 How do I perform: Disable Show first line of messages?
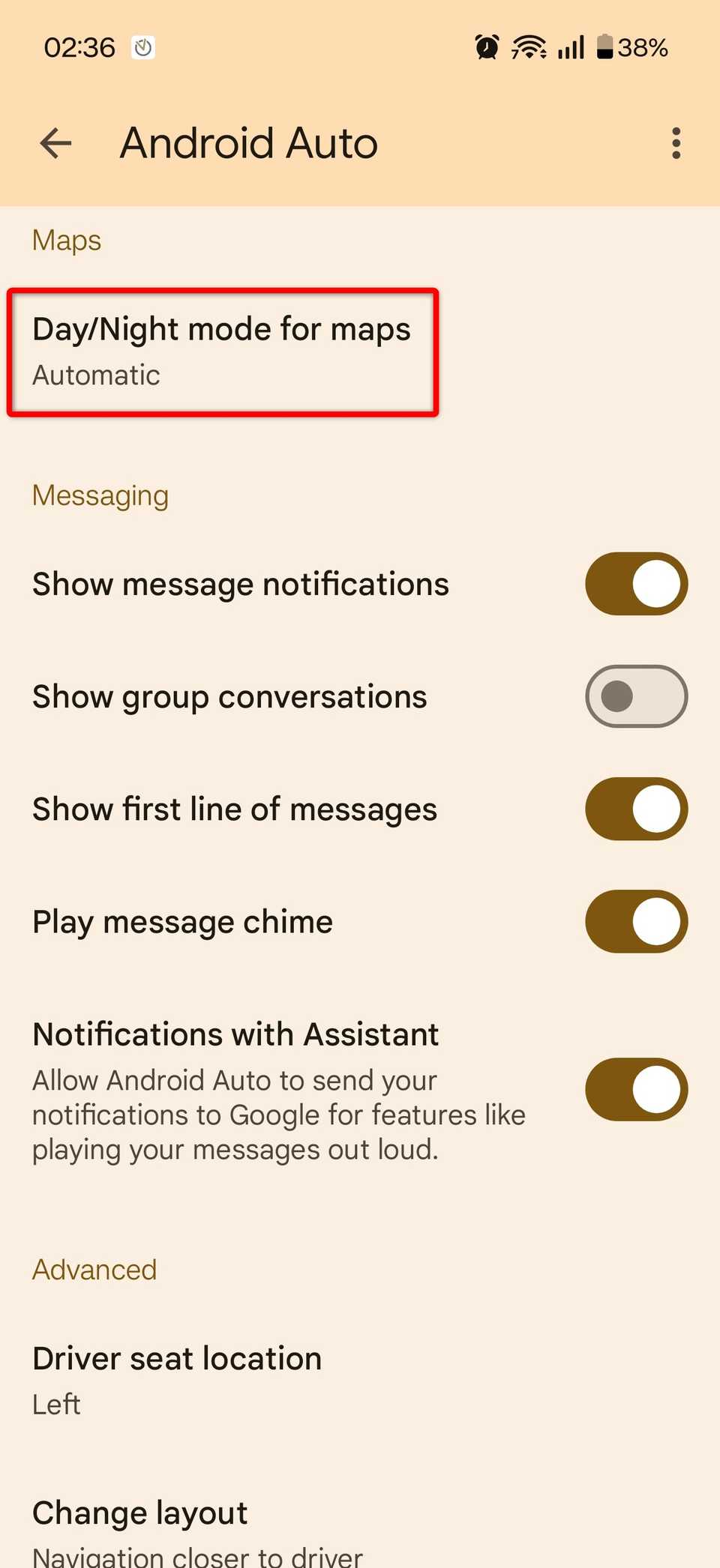pyautogui.click(x=636, y=809)
